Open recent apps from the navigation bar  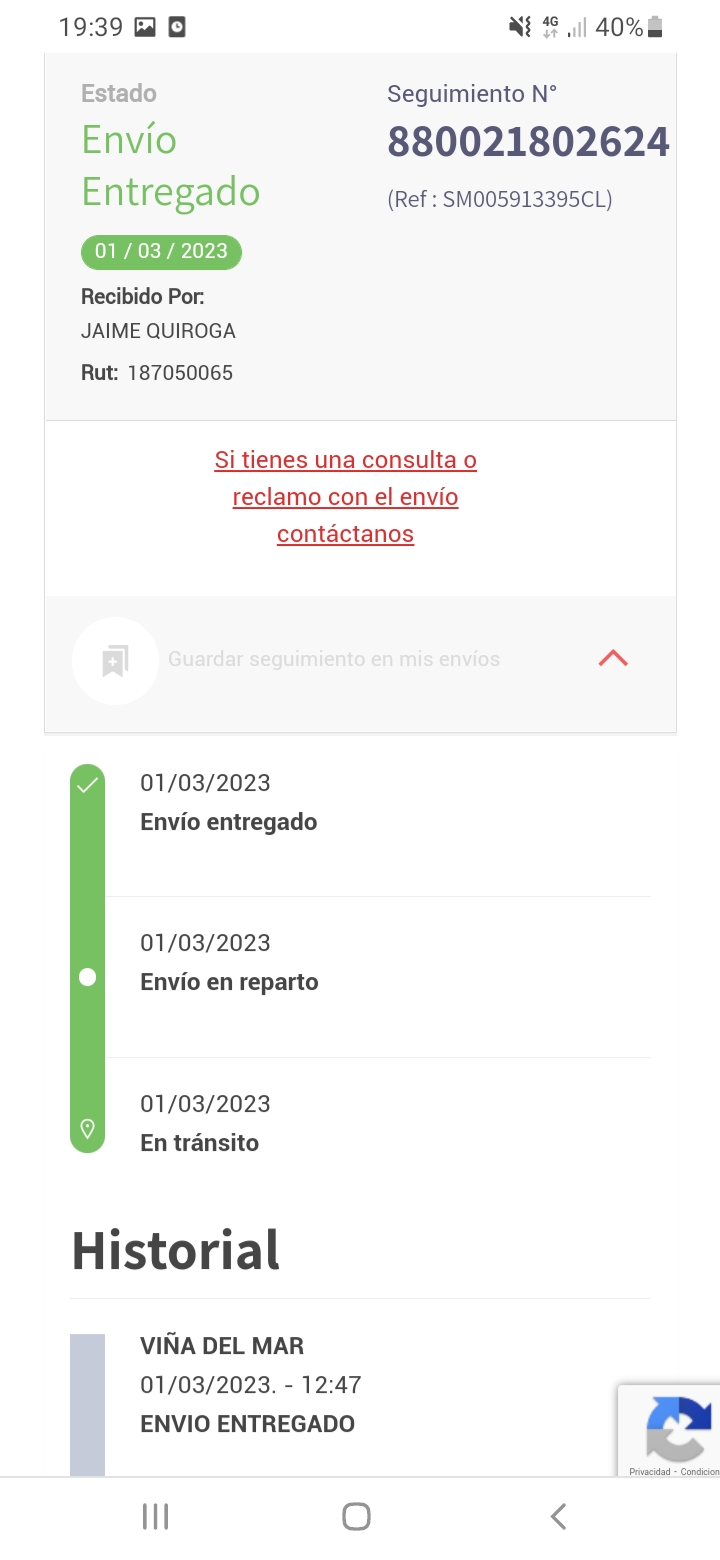click(155, 1516)
